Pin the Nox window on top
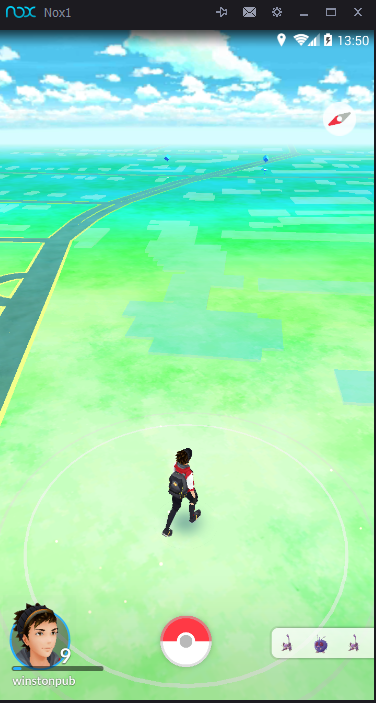 [221, 13]
